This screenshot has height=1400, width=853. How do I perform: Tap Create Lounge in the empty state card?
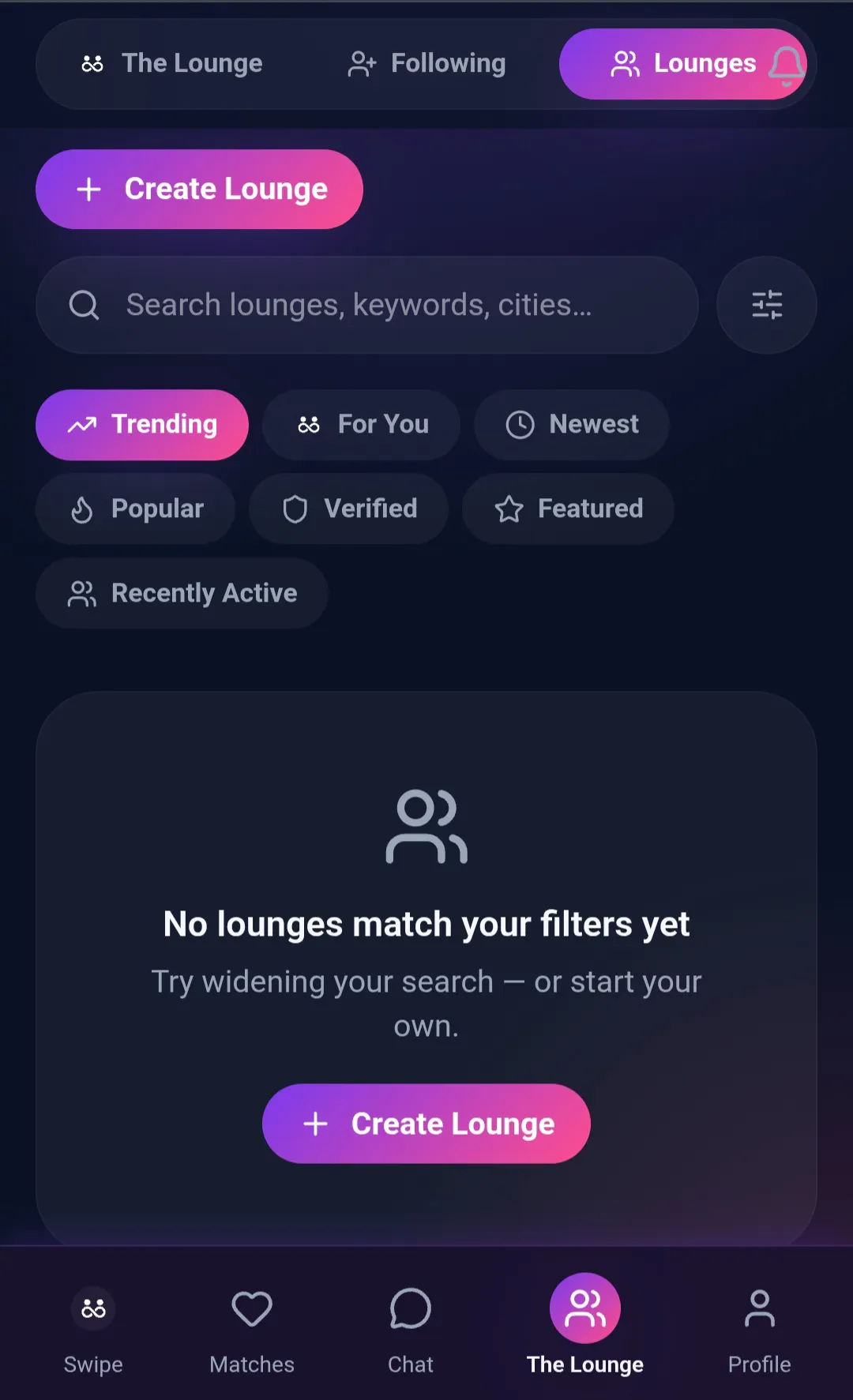tap(426, 1124)
